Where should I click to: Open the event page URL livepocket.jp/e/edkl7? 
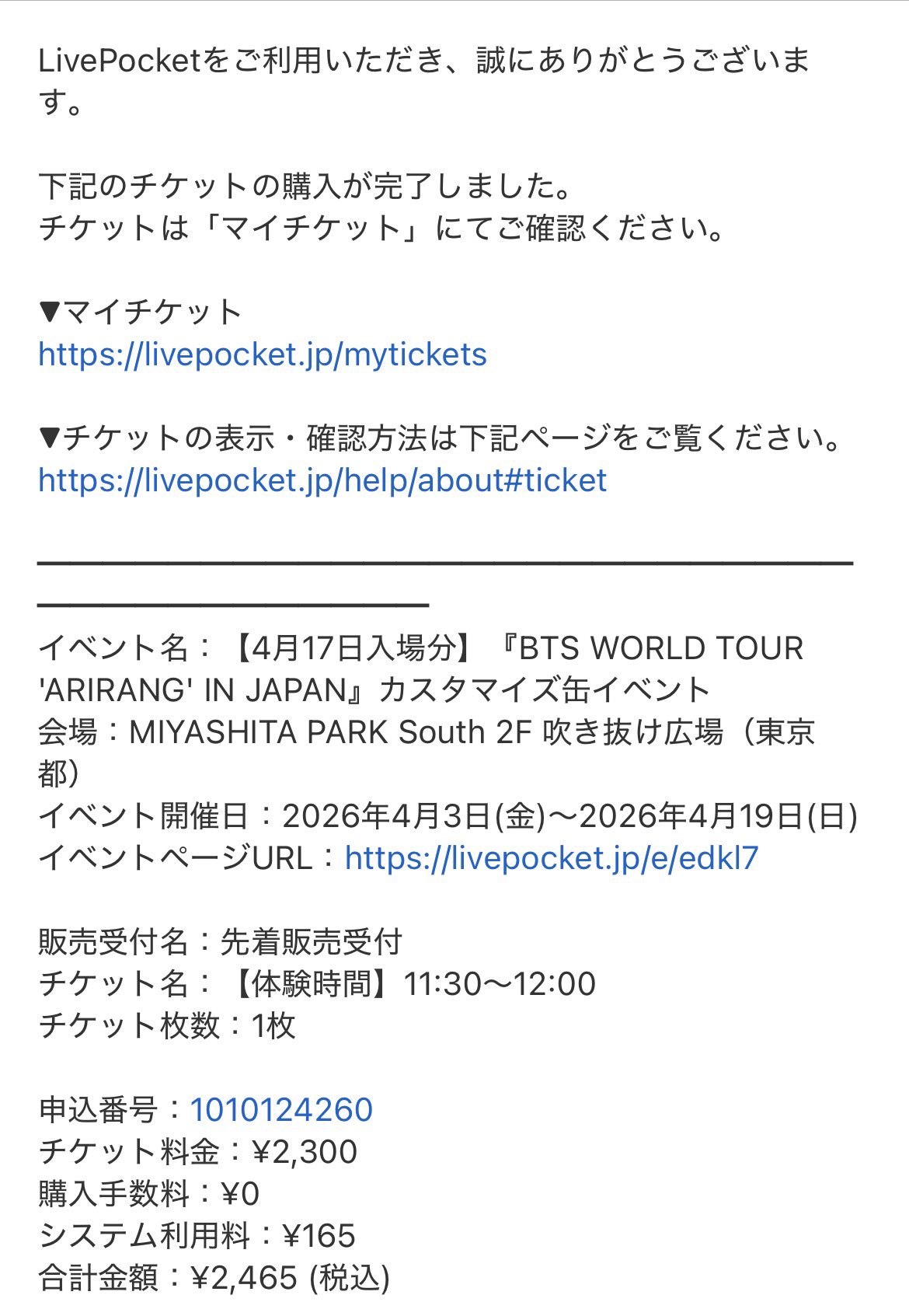pos(551,858)
